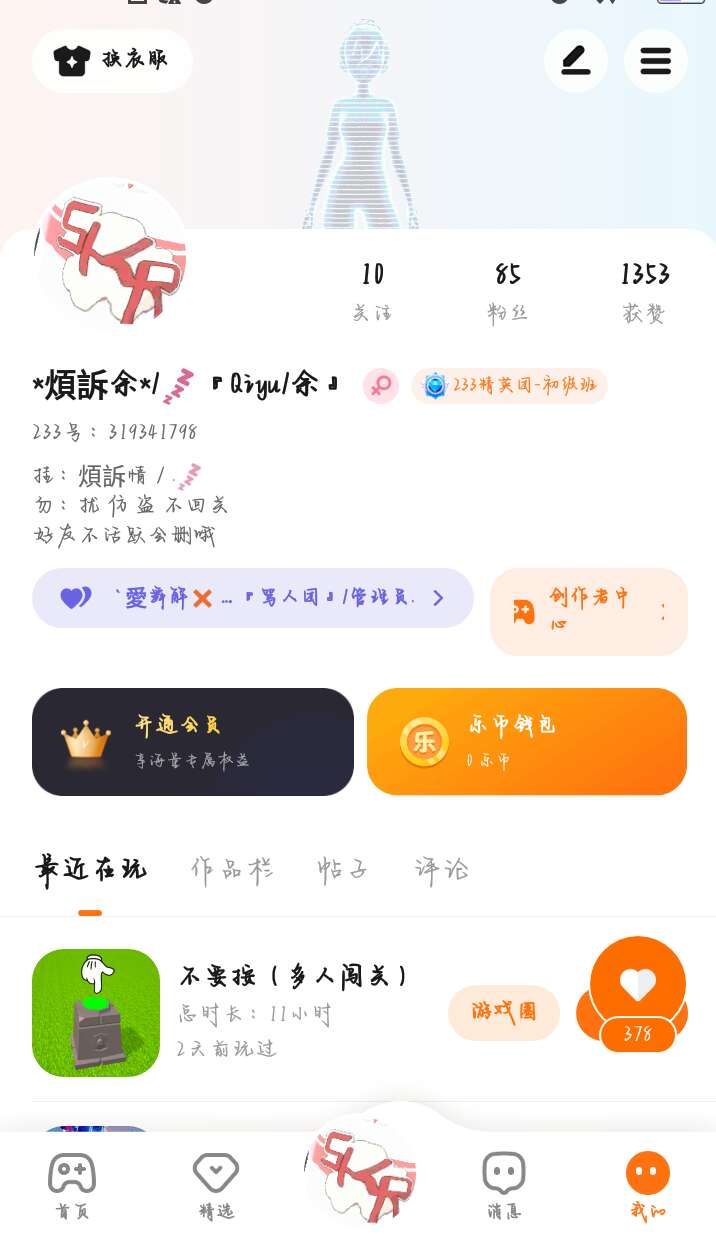Open the profile avatar picture

110,255
